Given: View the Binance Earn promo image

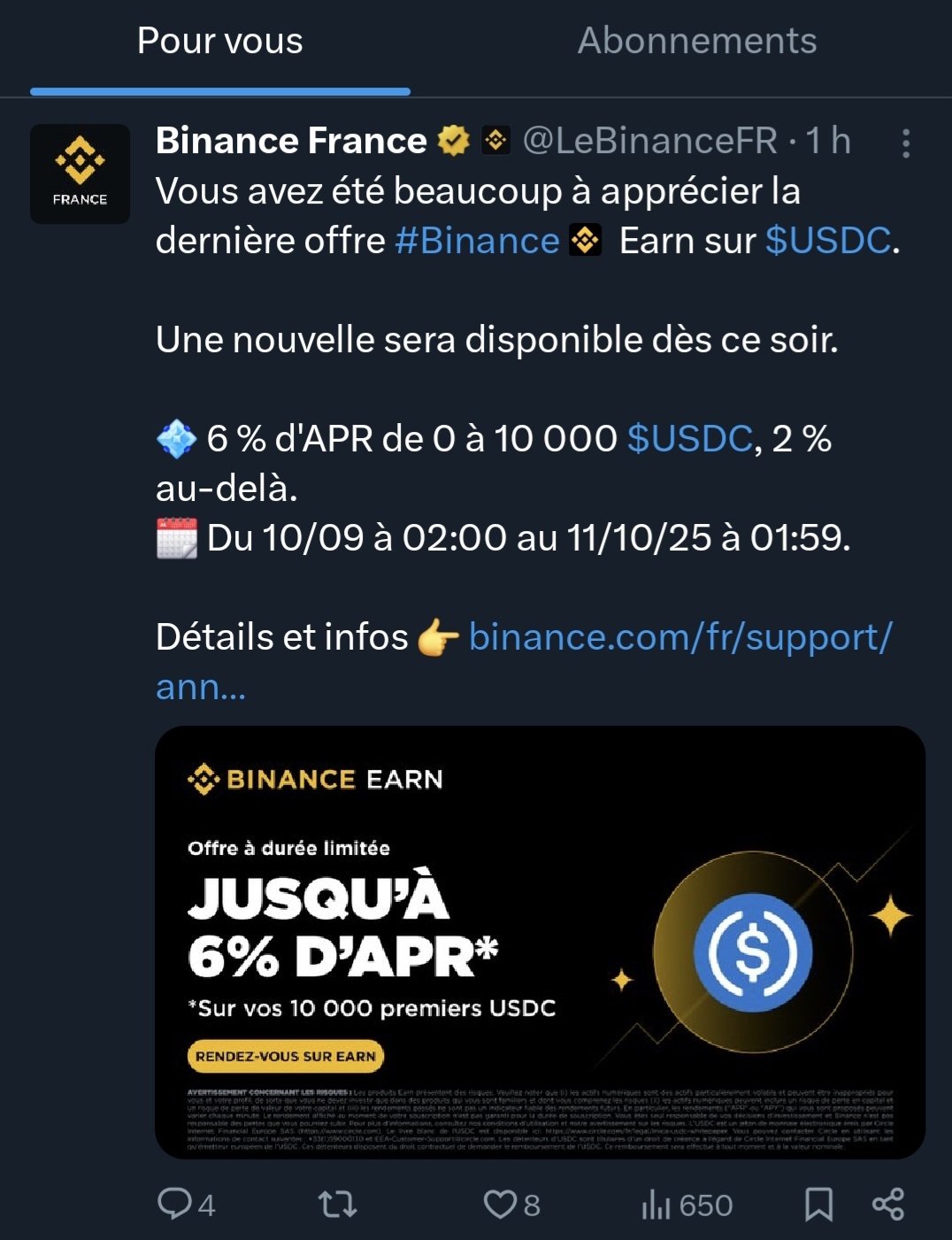Looking at the screenshot, I should click(540, 942).
